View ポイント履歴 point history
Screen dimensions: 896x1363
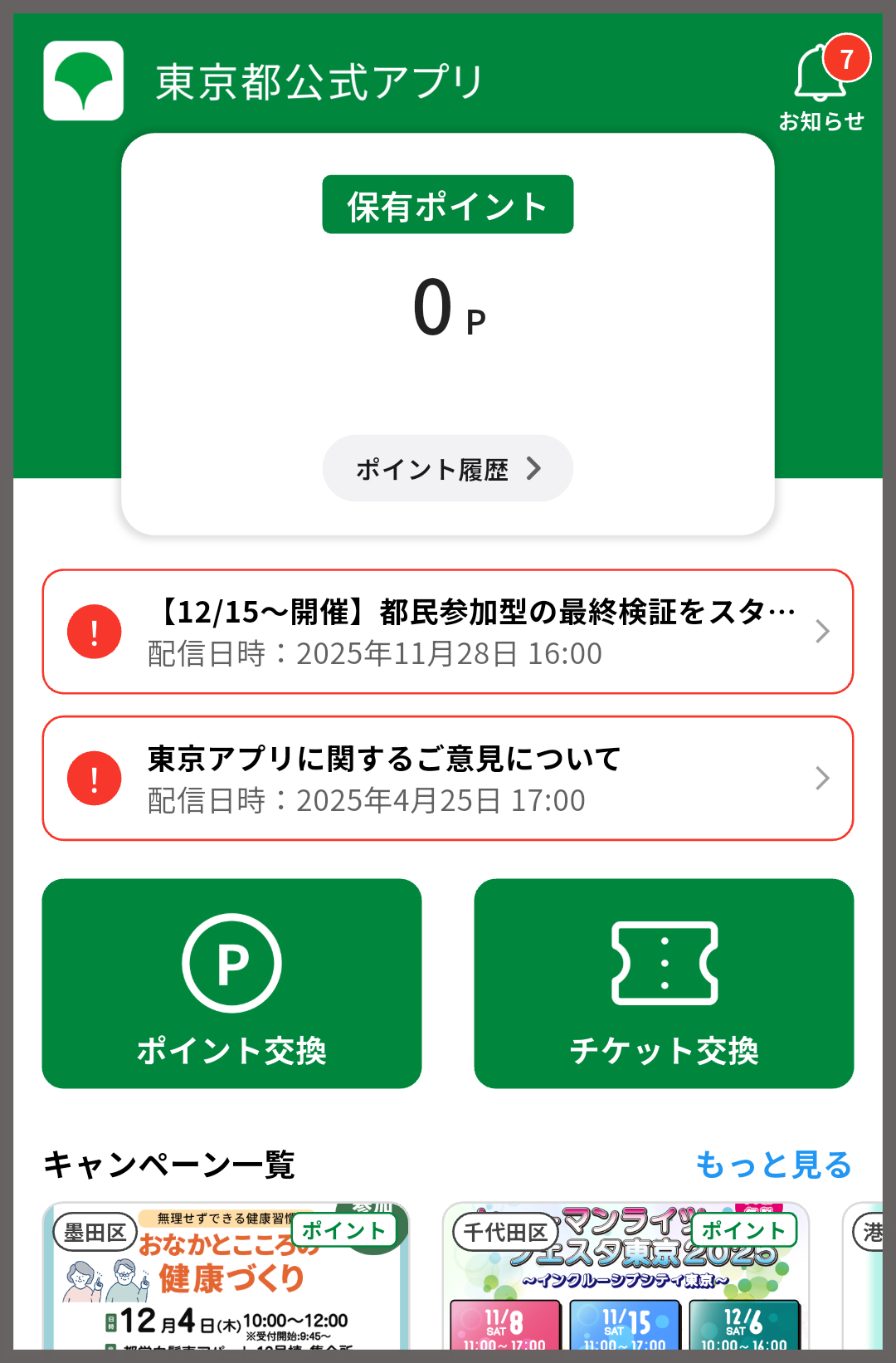[x=448, y=469]
